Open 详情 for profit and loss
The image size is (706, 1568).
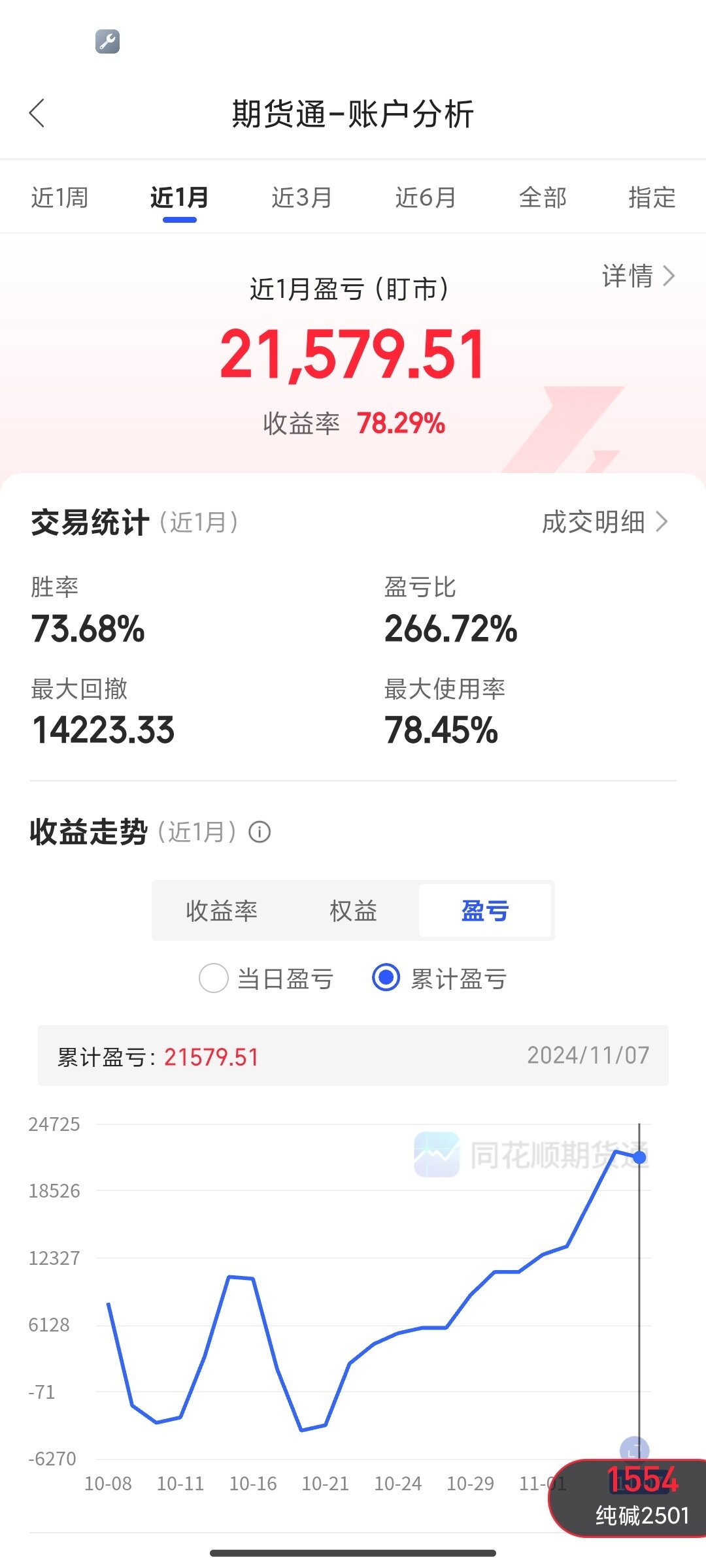[637, 276]
